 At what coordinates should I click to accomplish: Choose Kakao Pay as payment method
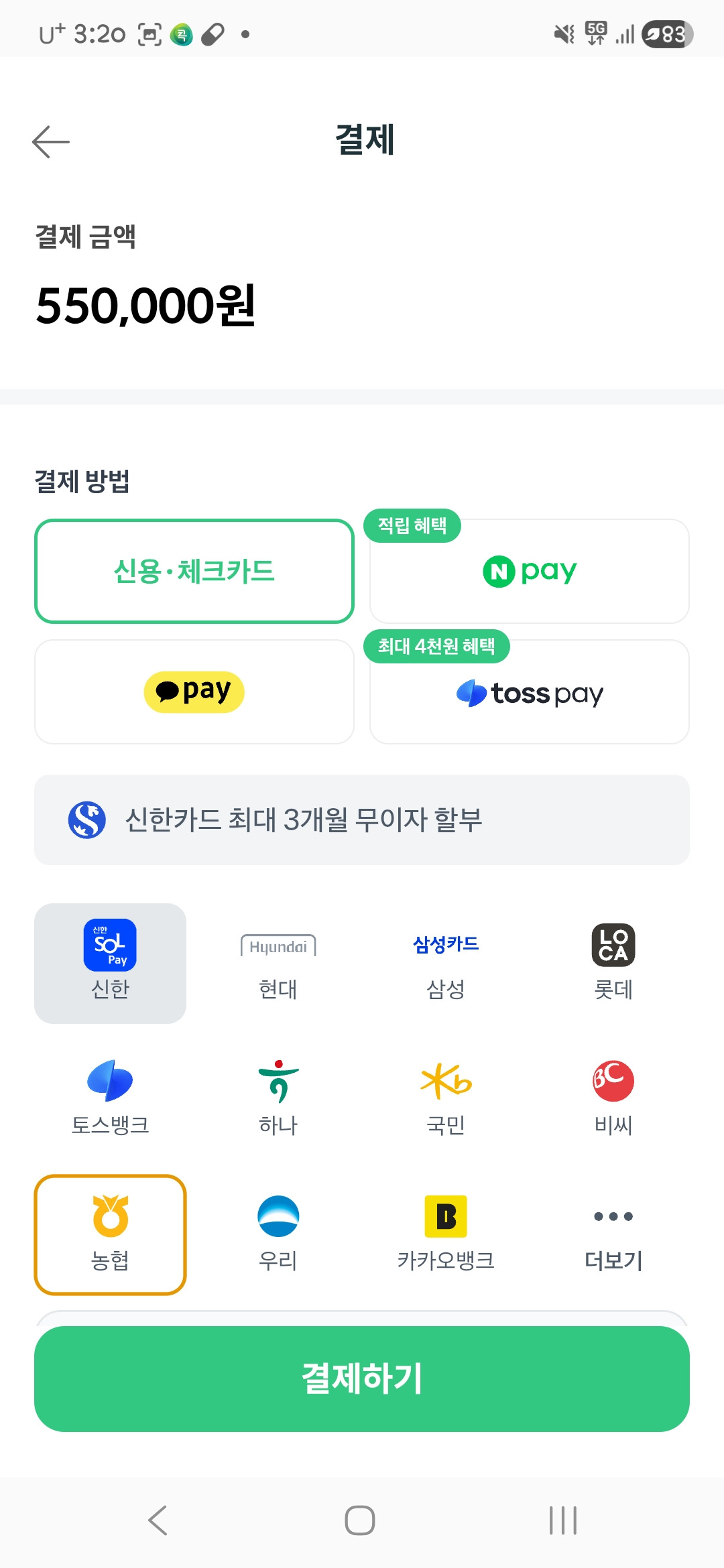tap(194, 692)
